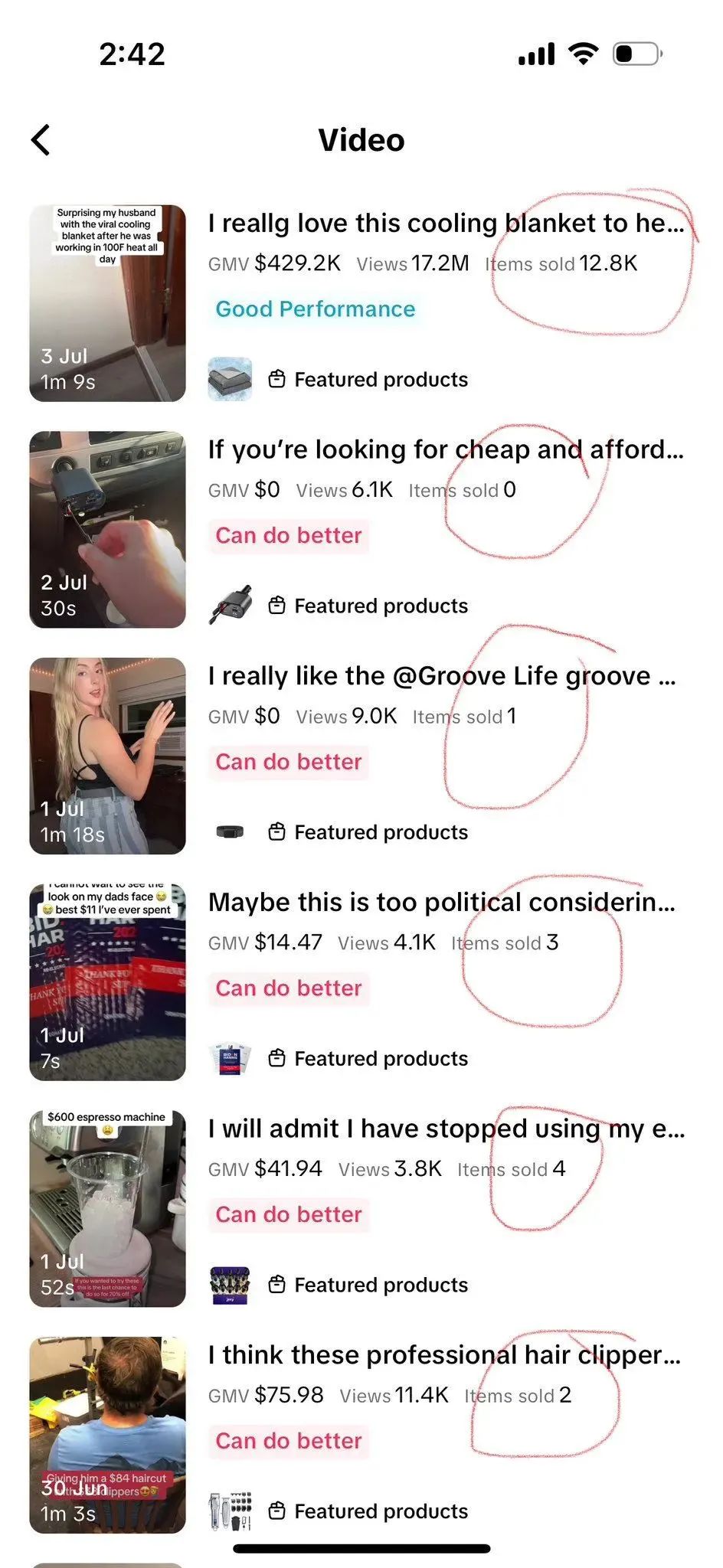
Task: Open the 2 Jul 30s video thumbnail
Action: click(107, 530)
